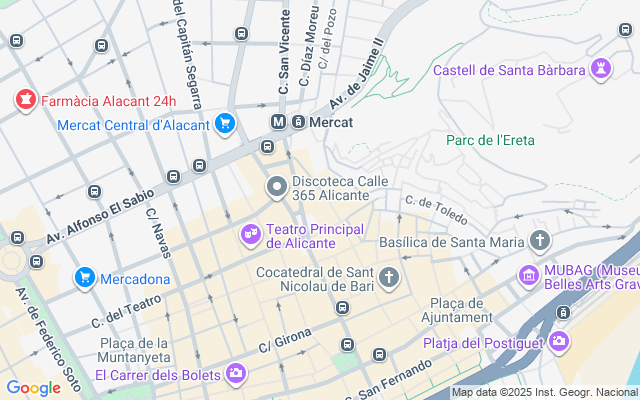Select the Basílica de Santa Maria marker
This screenshot has height=400, width=640.
pyautogui.click(x=540, y=241)
